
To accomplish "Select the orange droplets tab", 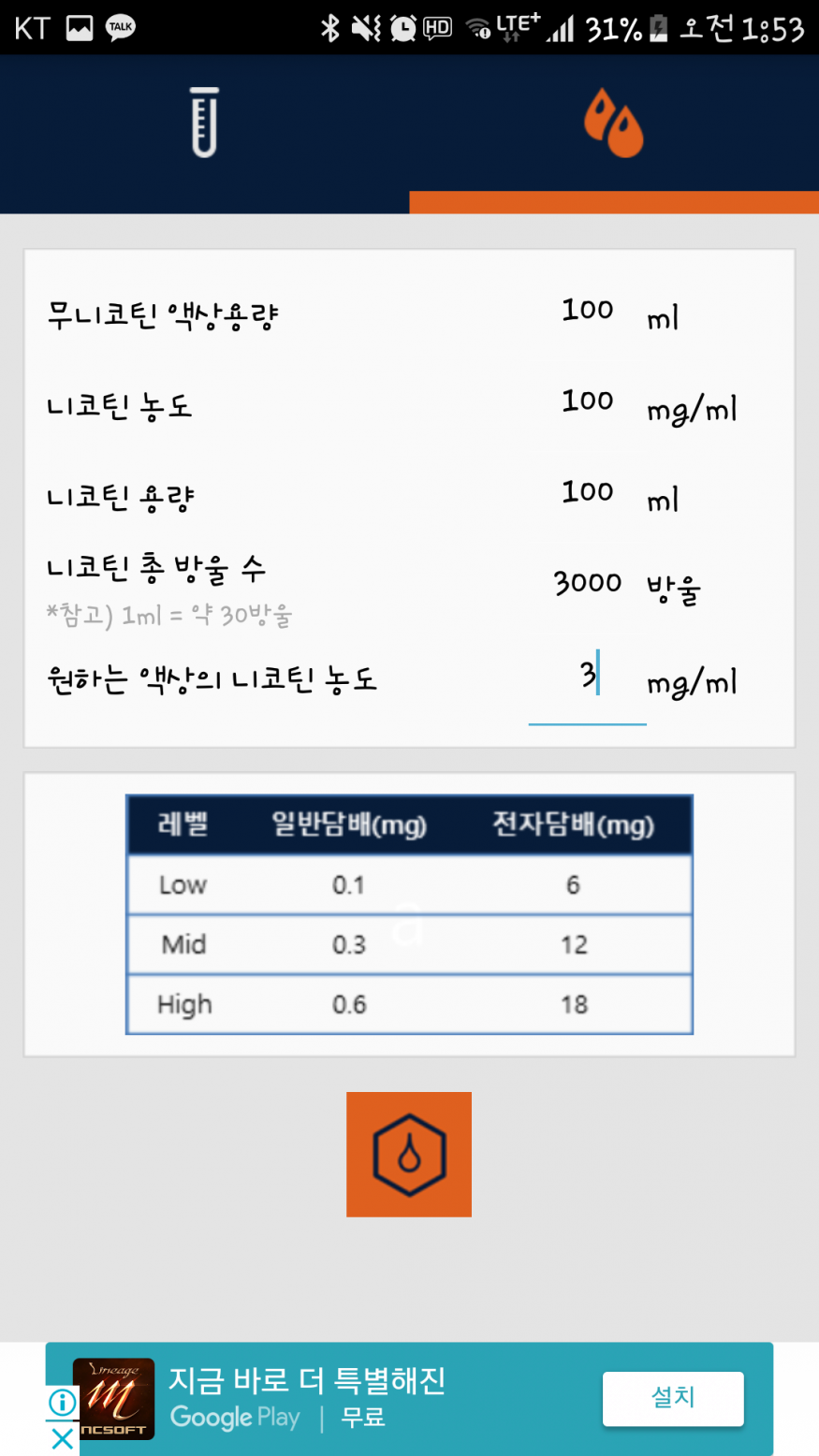I will pyautogui.click(x=614, y=123).
